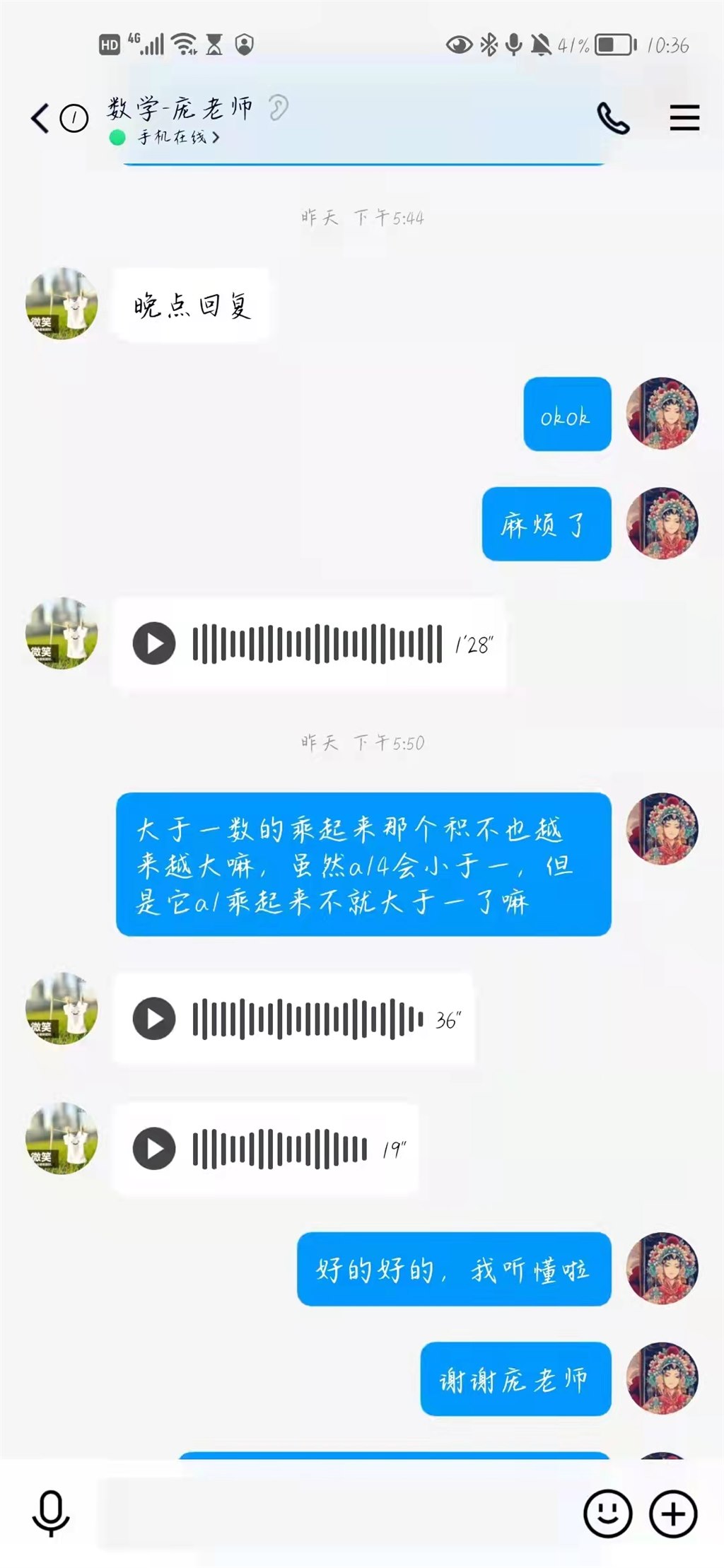This screenshot has height=1568, width=724.
Task: Toggle the earpiece mode ear icon
Action: click(x=278, y=107)
